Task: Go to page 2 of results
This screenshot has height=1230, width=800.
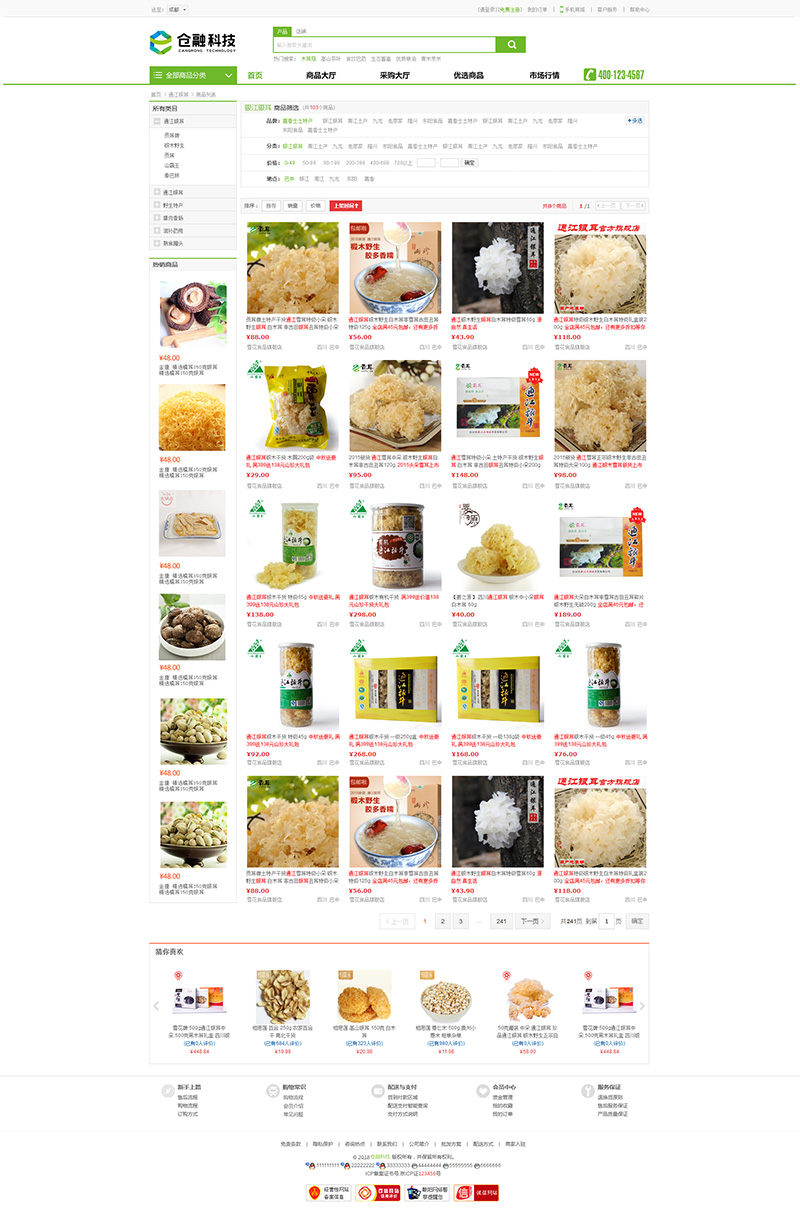Action: tap(442, 921)
